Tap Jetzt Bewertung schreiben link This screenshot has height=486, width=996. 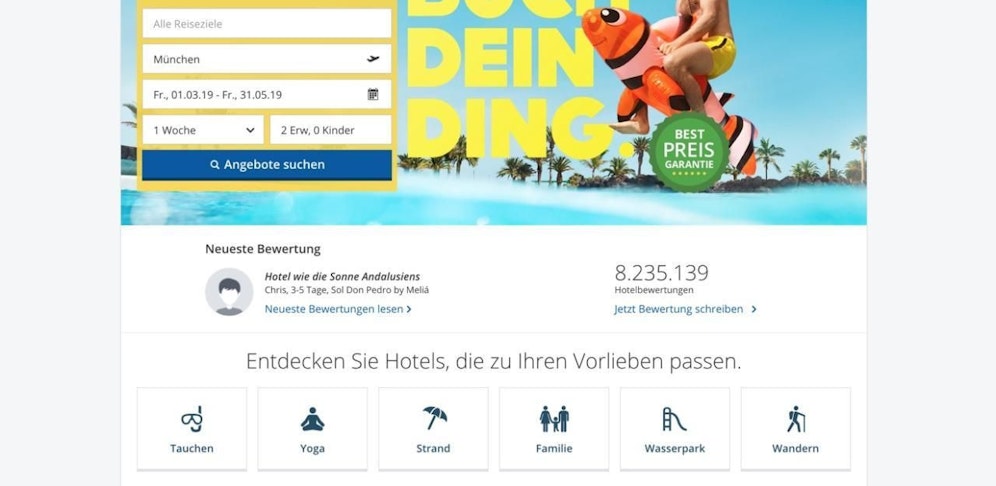(685, 310)
